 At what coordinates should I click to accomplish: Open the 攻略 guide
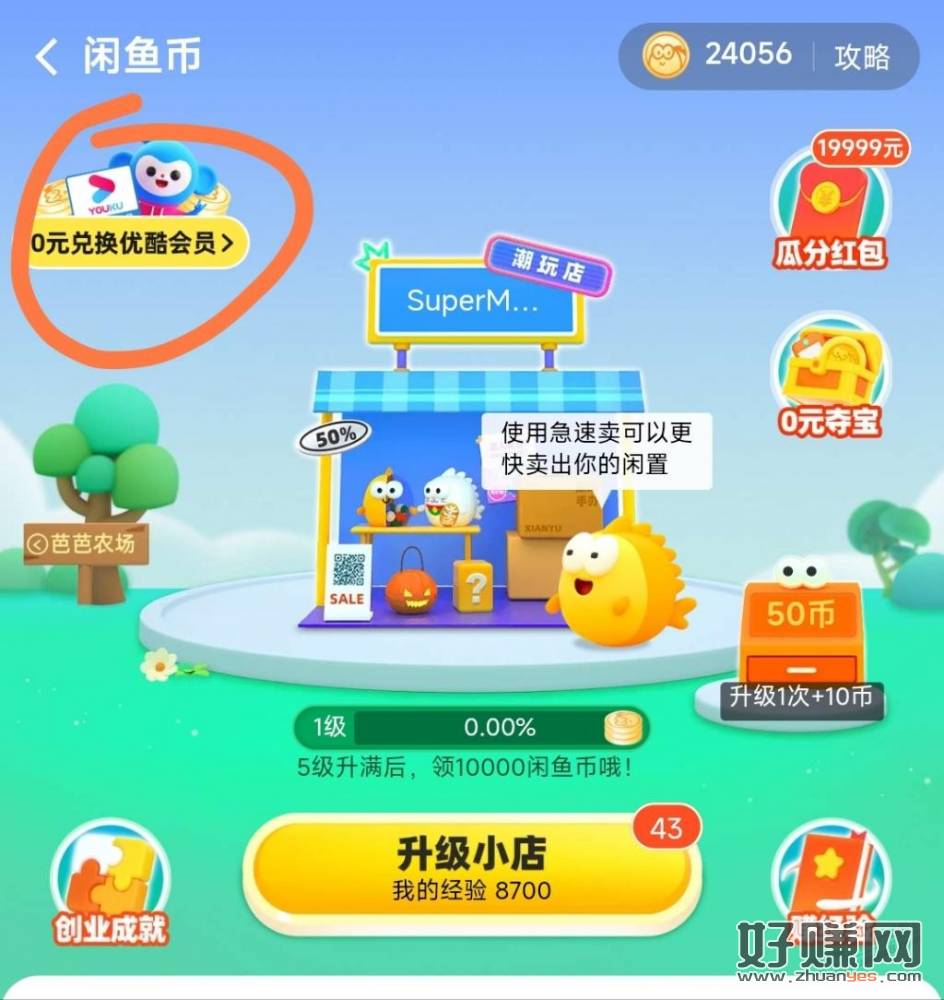(x=861, y=57)
